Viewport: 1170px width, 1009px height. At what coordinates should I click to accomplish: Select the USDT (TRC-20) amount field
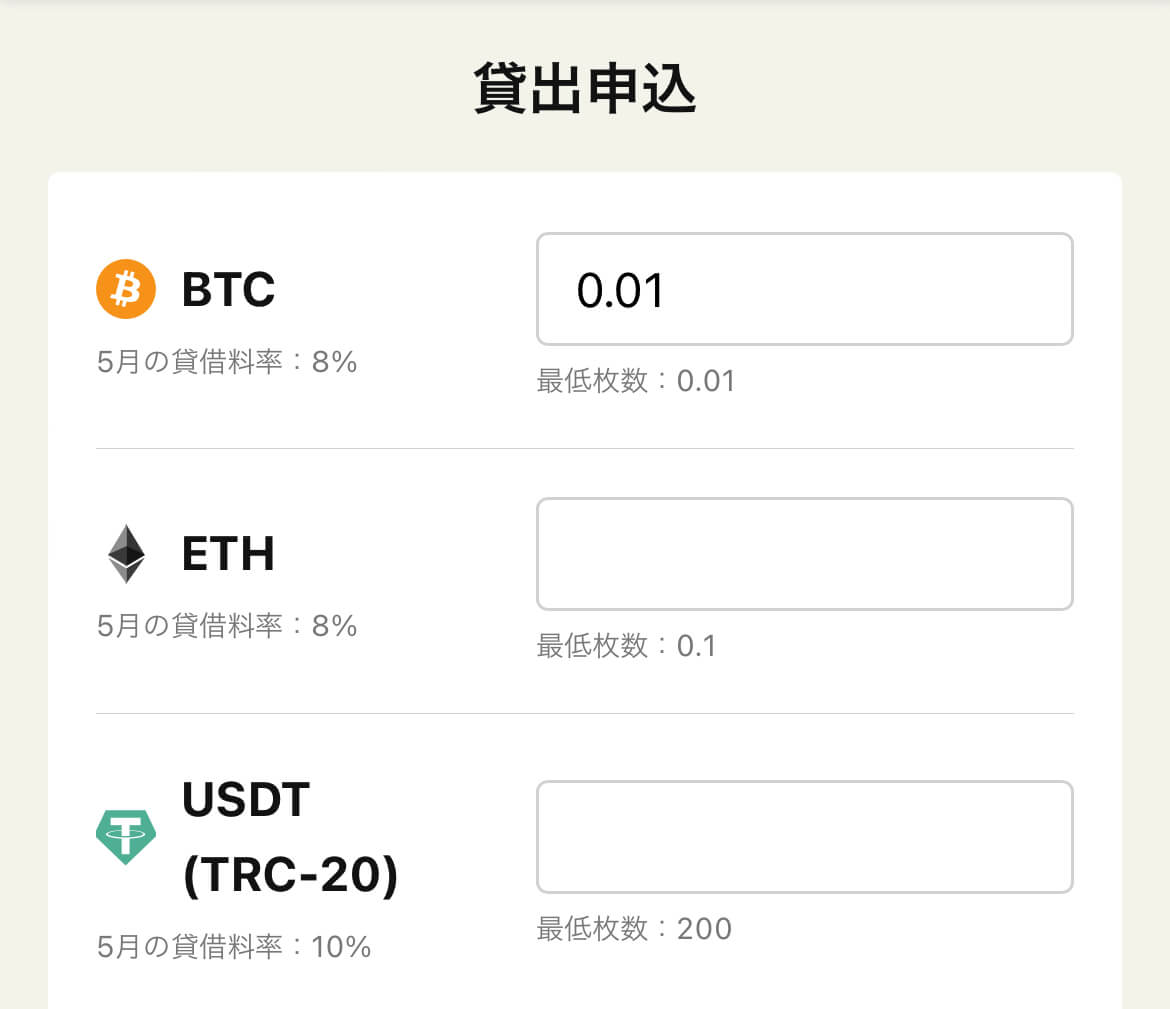[x=804, y=837]
